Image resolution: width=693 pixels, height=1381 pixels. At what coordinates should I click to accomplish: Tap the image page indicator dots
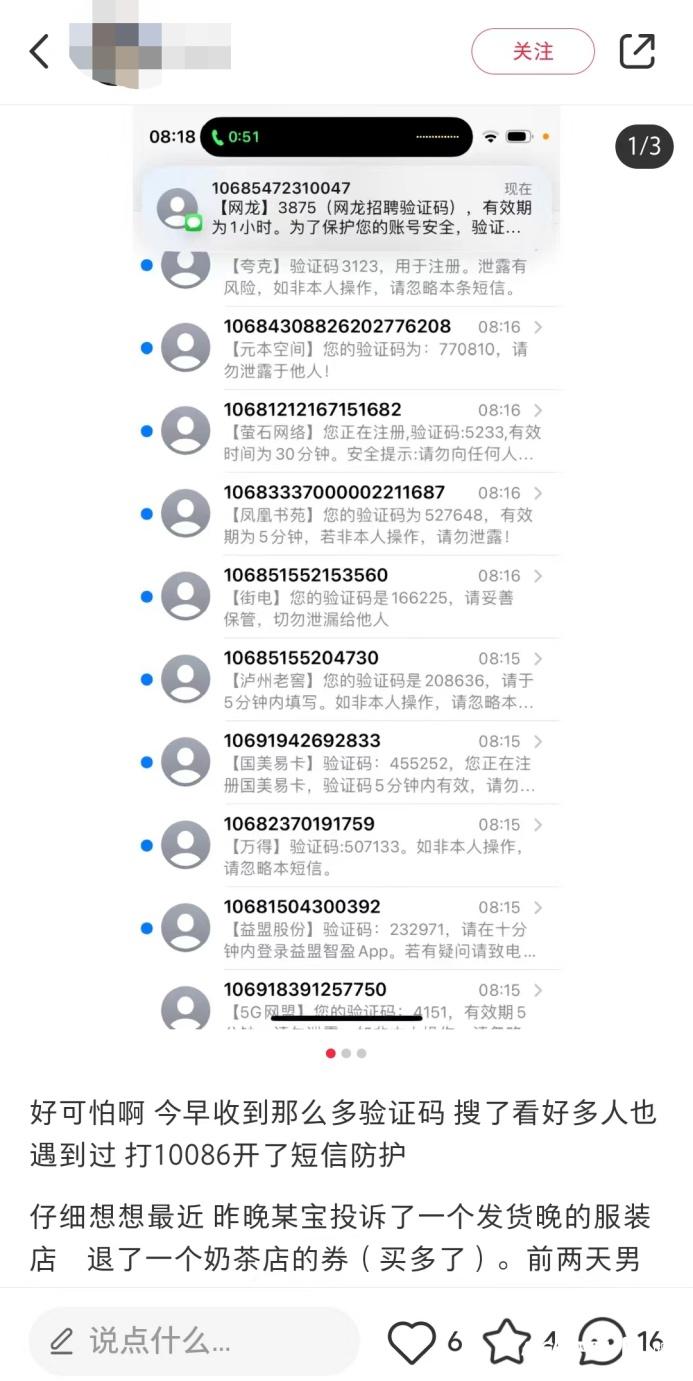[346, 1053]
